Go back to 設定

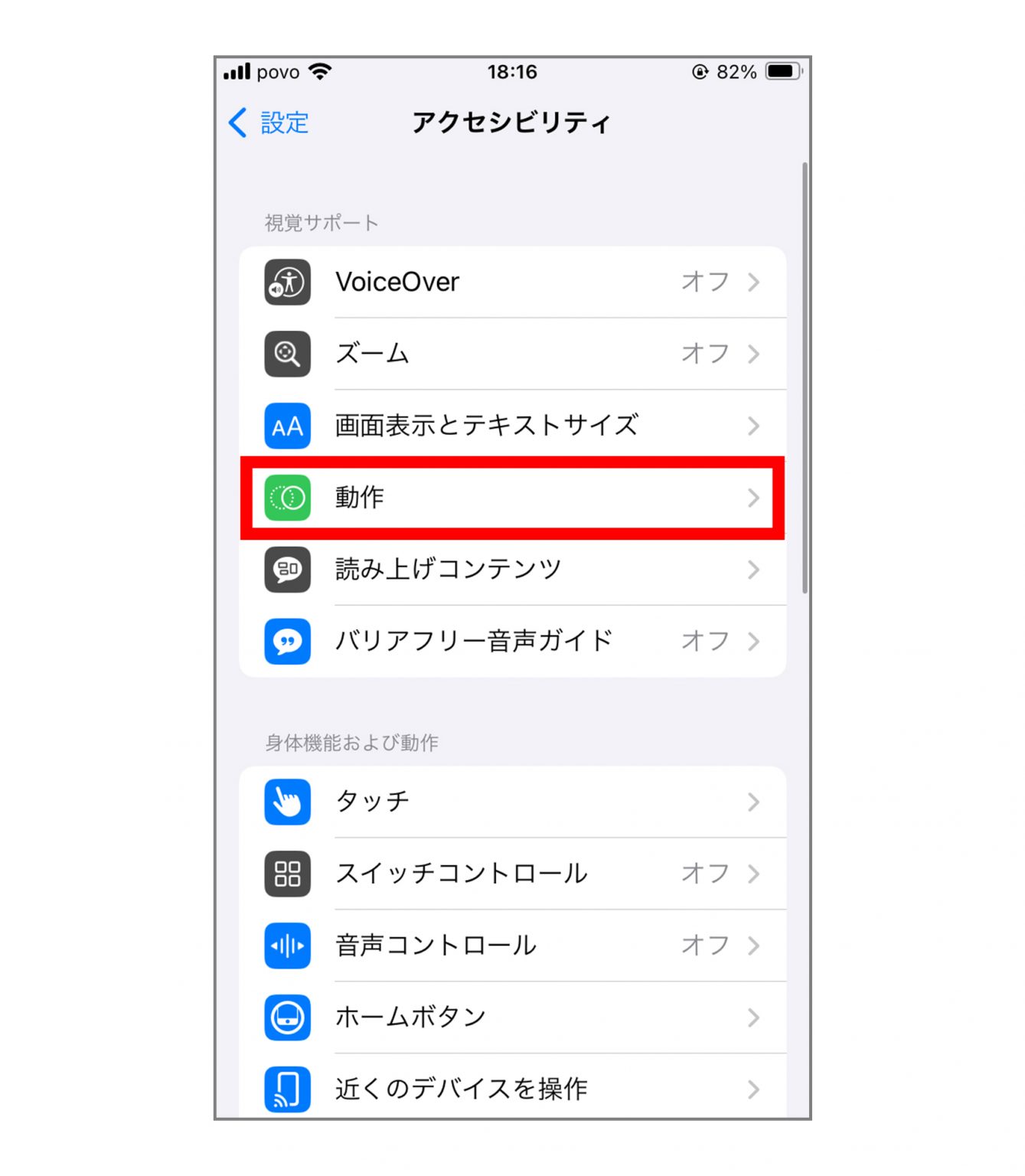click(269, 122)
